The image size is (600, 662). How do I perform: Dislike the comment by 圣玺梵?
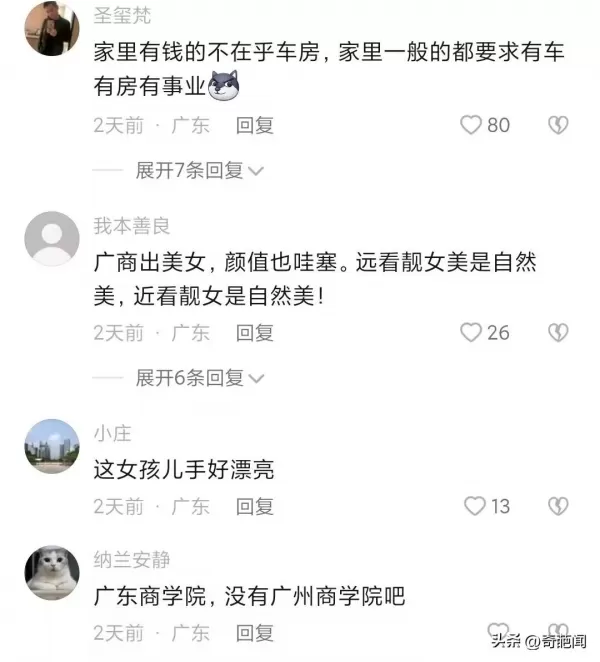click(x=558, y=125)
